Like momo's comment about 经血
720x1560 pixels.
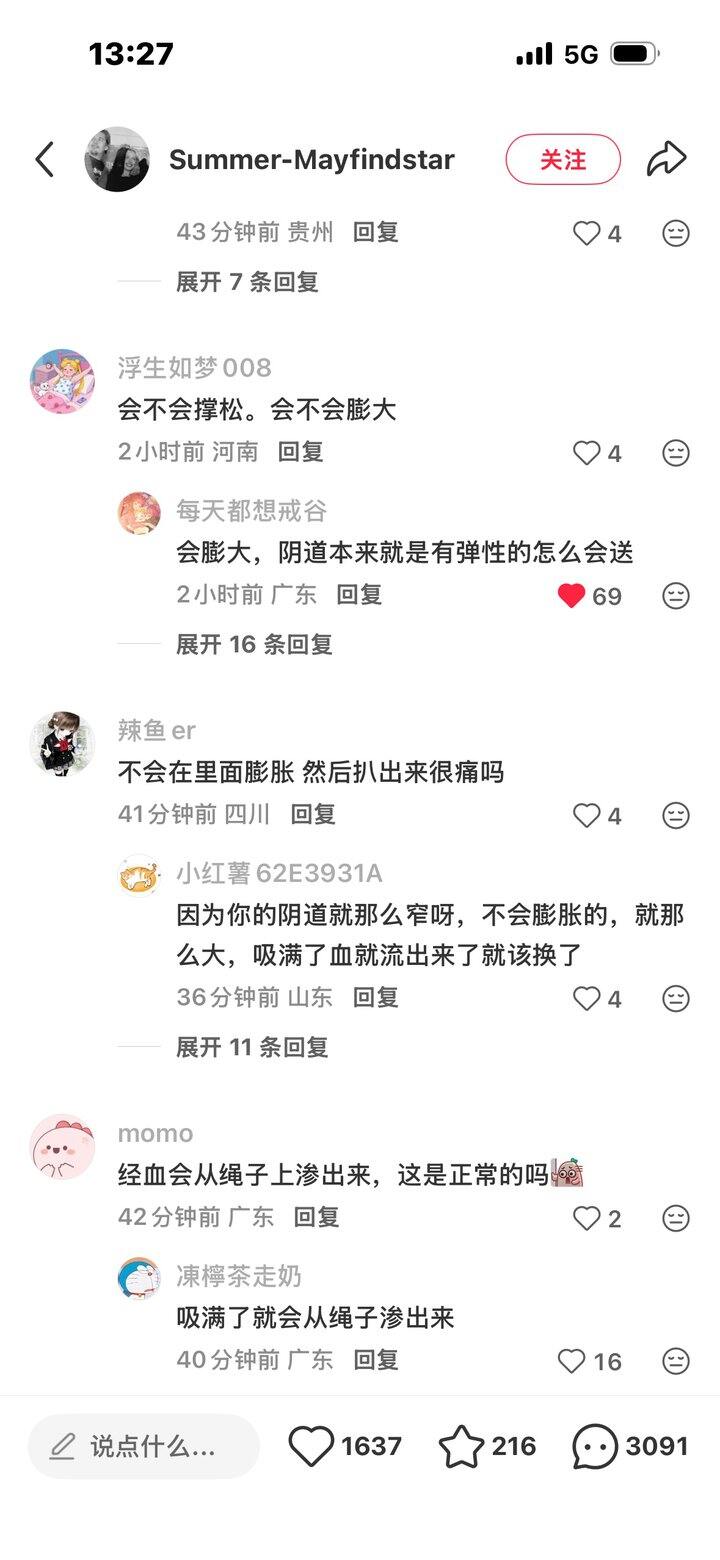pyautogui.click(x=586, y=1218)
